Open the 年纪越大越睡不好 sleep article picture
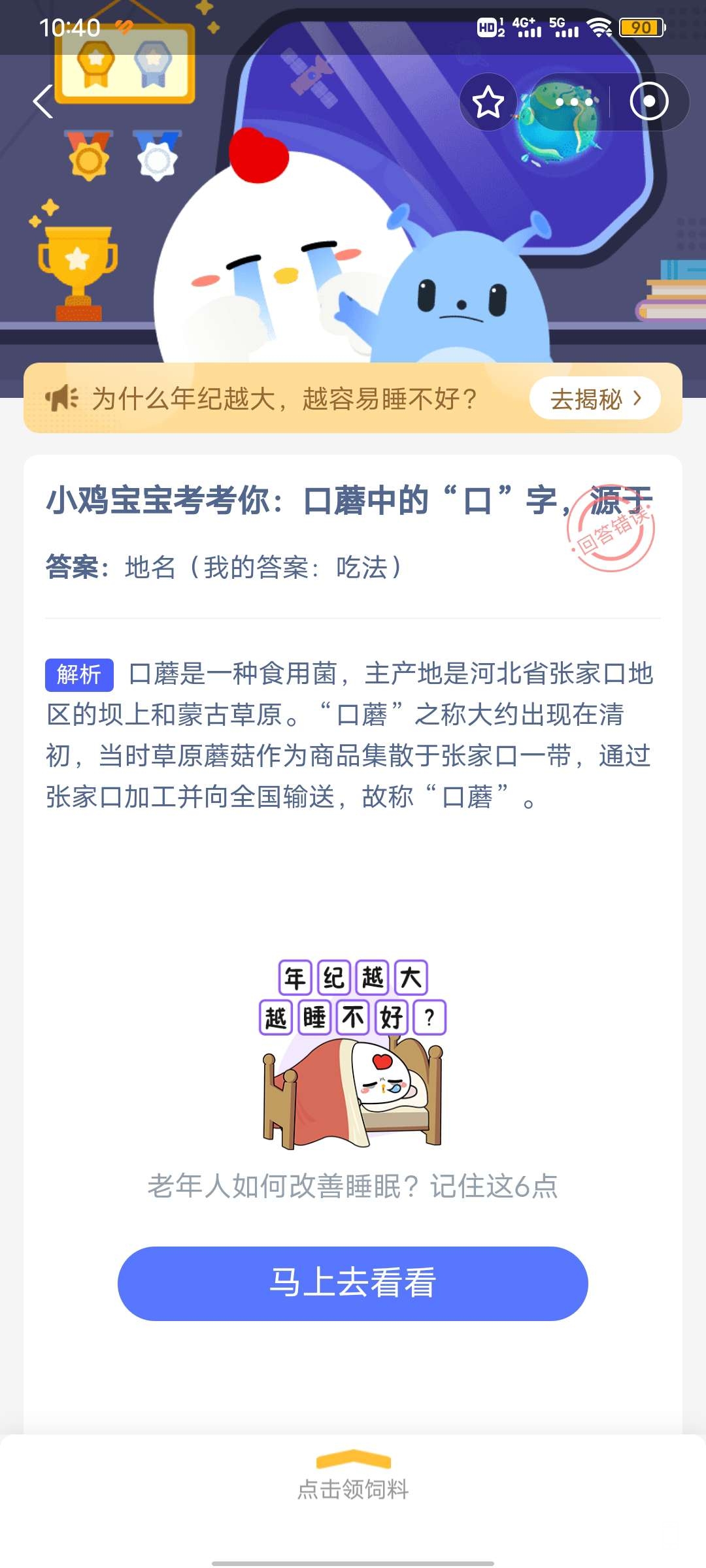Viewport: 706px width, 1568px height. point(353,1053)
